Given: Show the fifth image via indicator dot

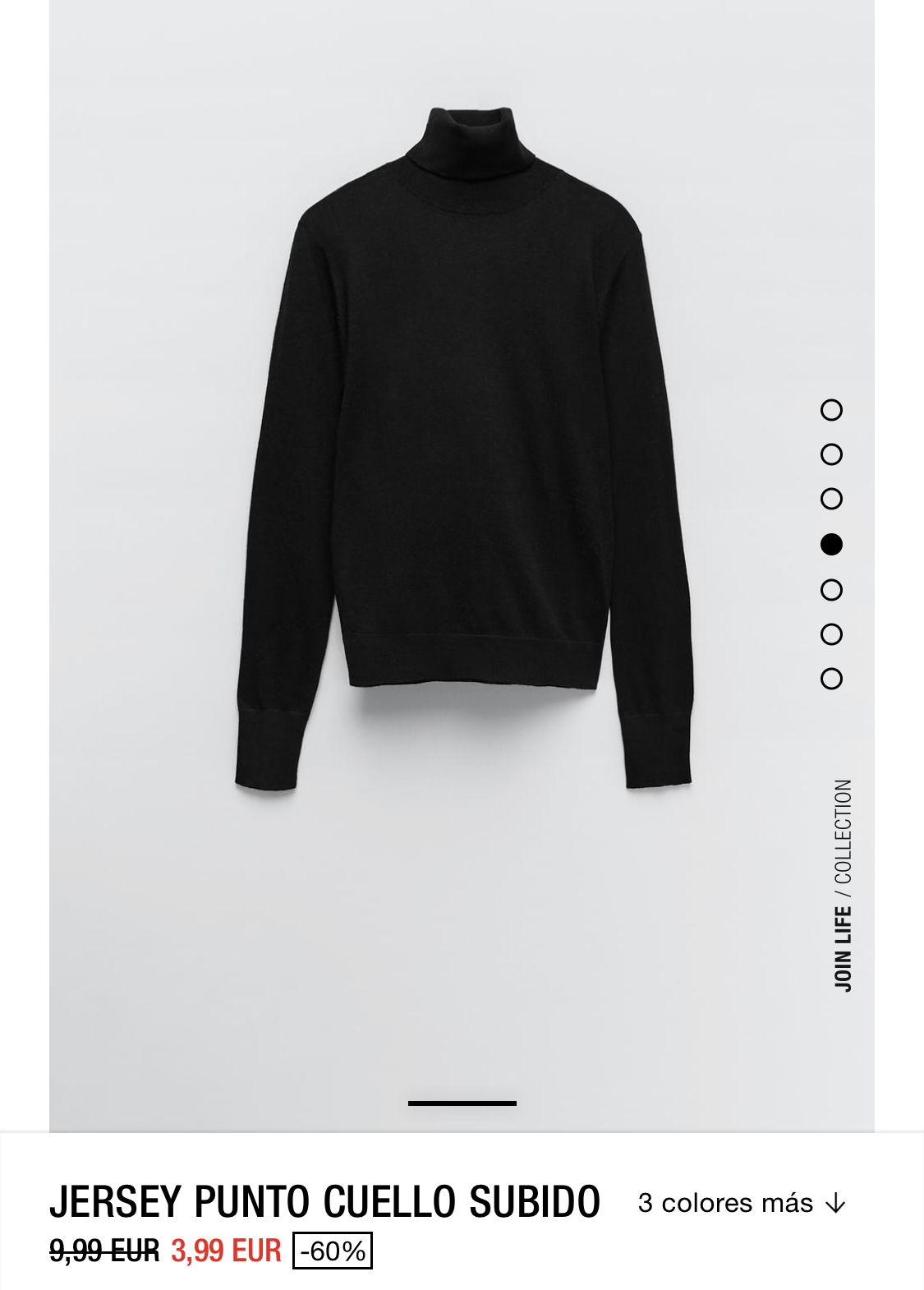Looking at the screenshot, I should [x=831, y=590].
